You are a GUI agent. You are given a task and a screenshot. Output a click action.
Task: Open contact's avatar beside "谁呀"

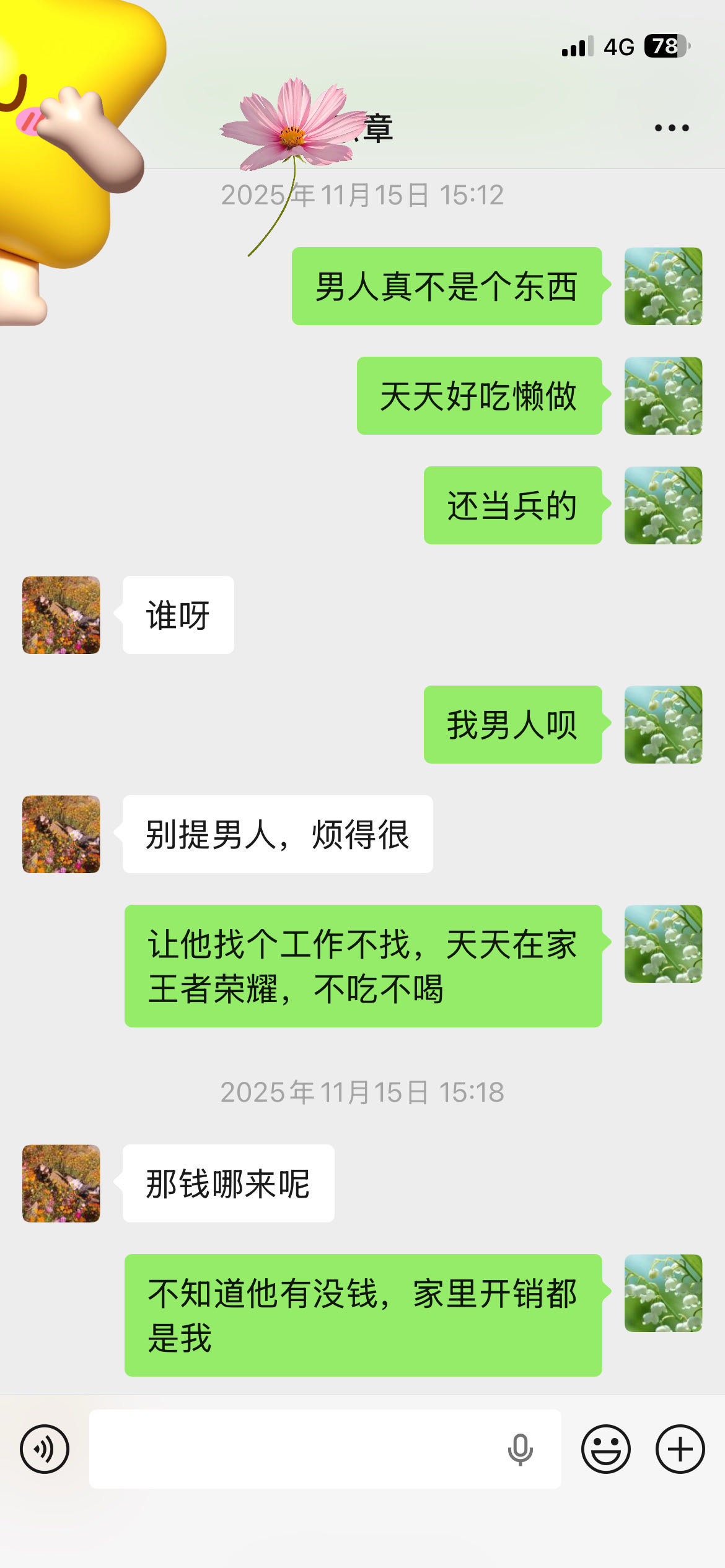(61, 615)
